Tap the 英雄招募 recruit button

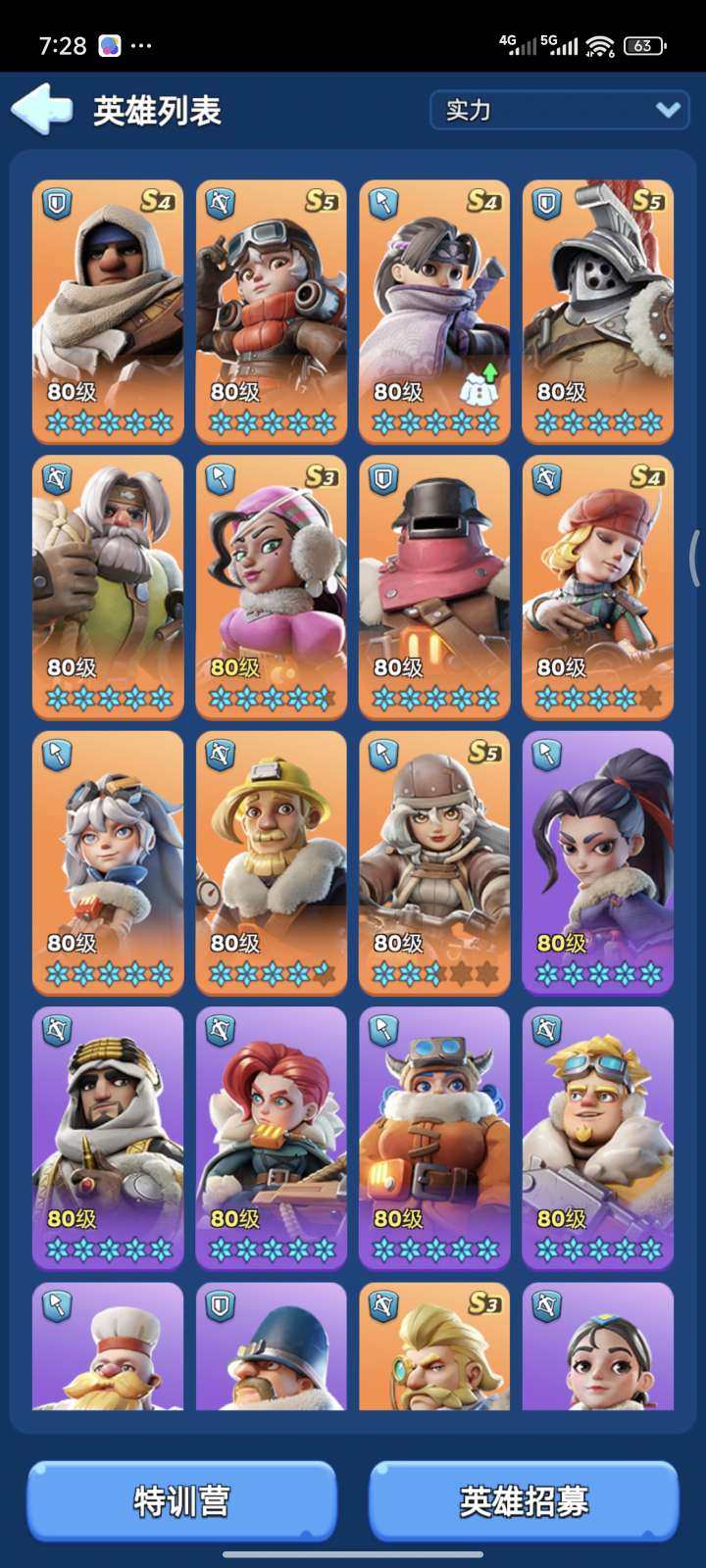point(524,1500)
